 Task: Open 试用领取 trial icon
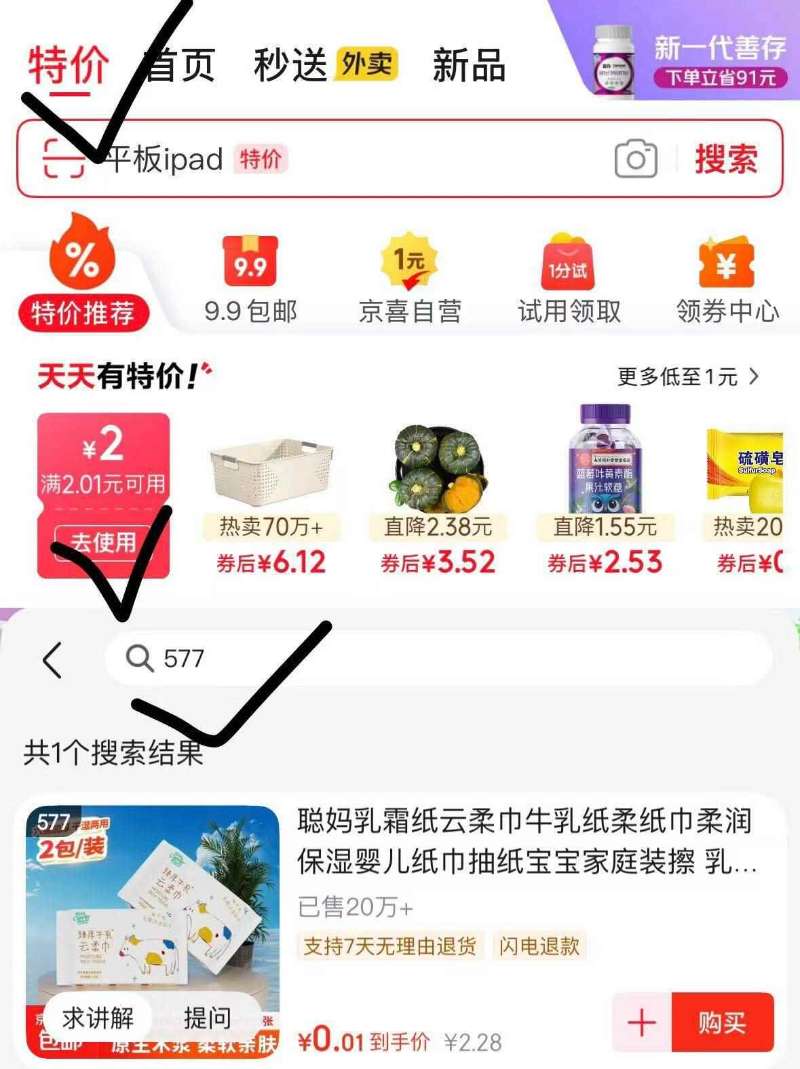566,262
